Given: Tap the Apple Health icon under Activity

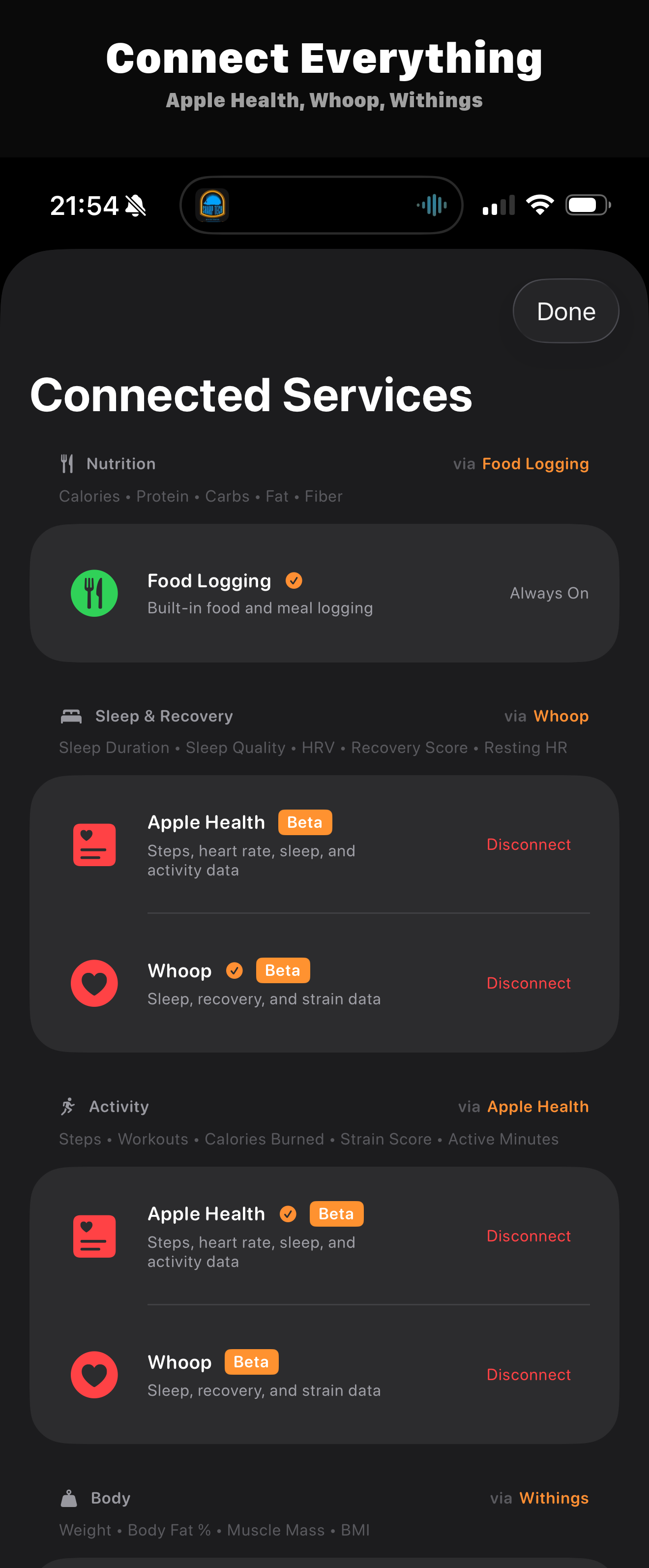Looking at the screenshot, I should [x=94, y=1236].
